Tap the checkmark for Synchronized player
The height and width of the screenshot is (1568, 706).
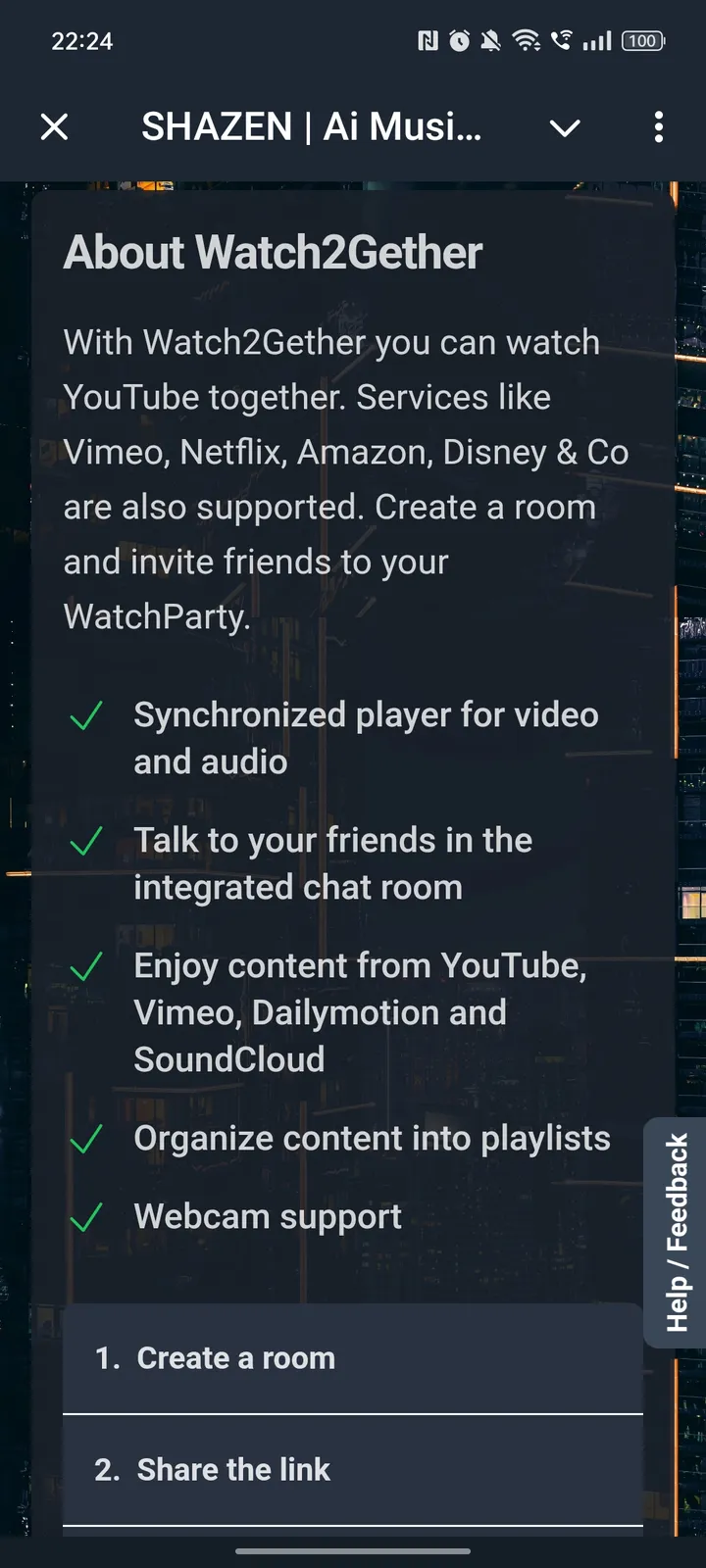point(86,716)
